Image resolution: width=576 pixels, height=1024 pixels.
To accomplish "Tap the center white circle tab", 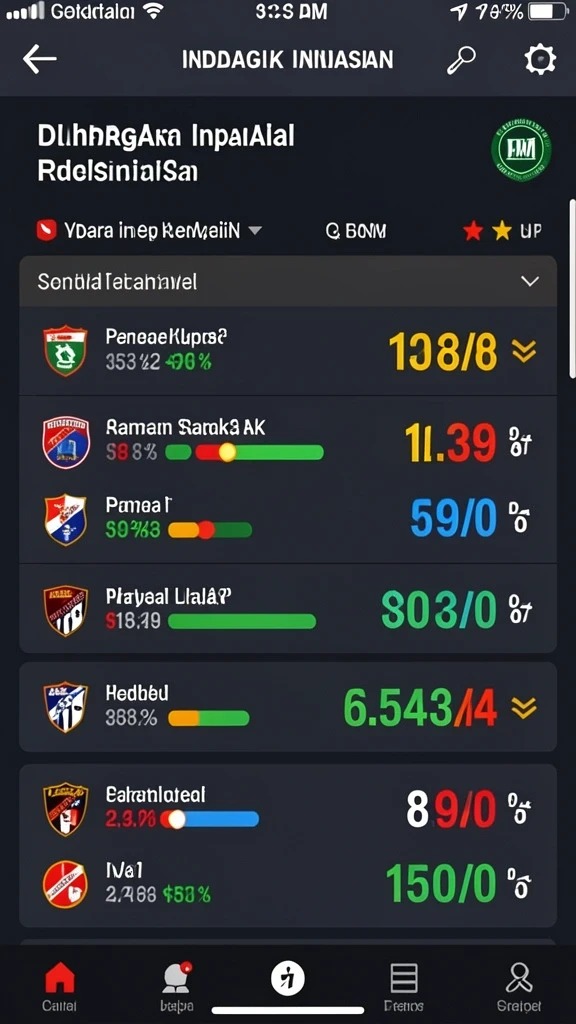I will [288, 980].
